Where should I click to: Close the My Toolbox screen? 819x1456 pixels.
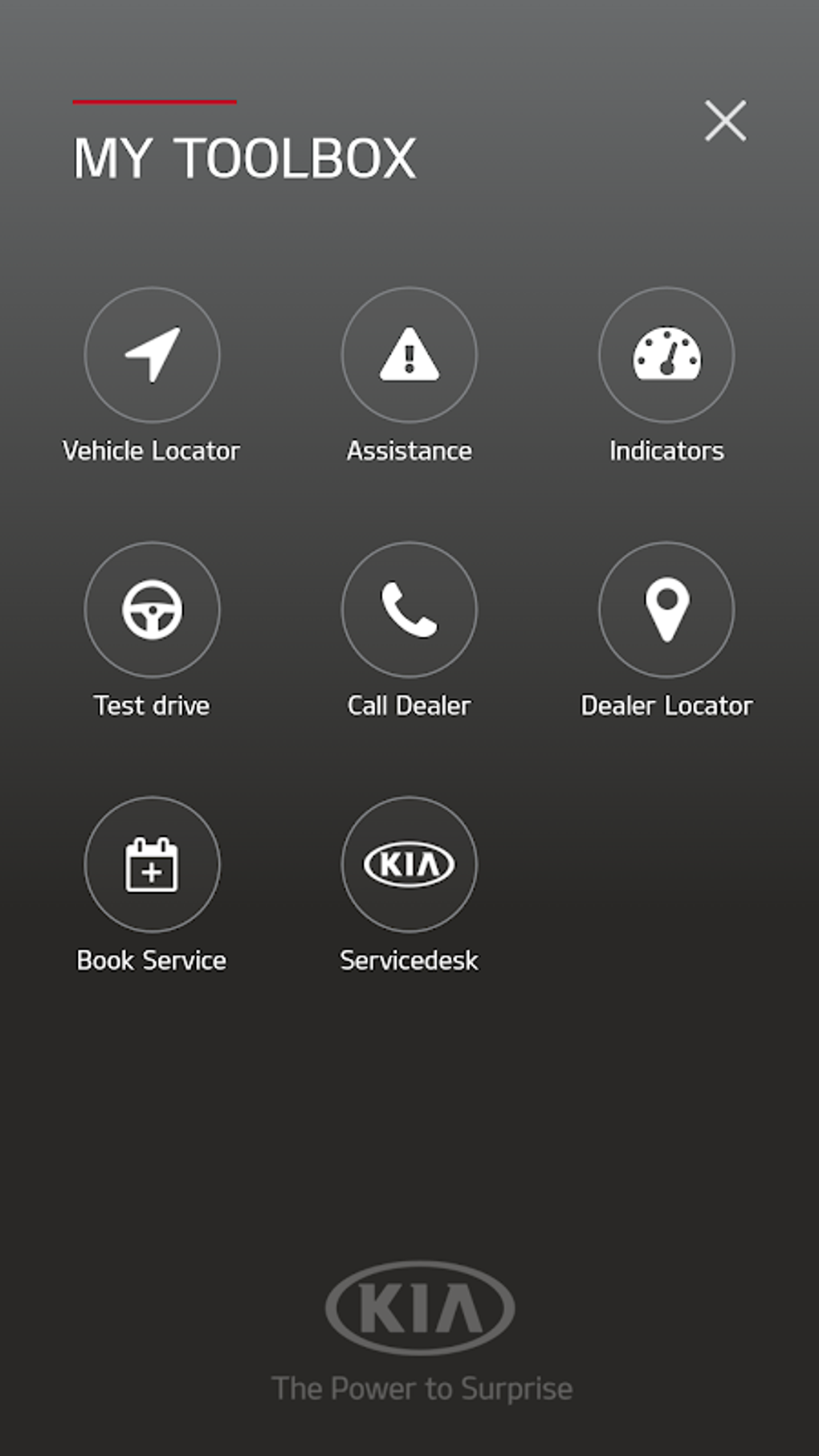click(725, 121)
